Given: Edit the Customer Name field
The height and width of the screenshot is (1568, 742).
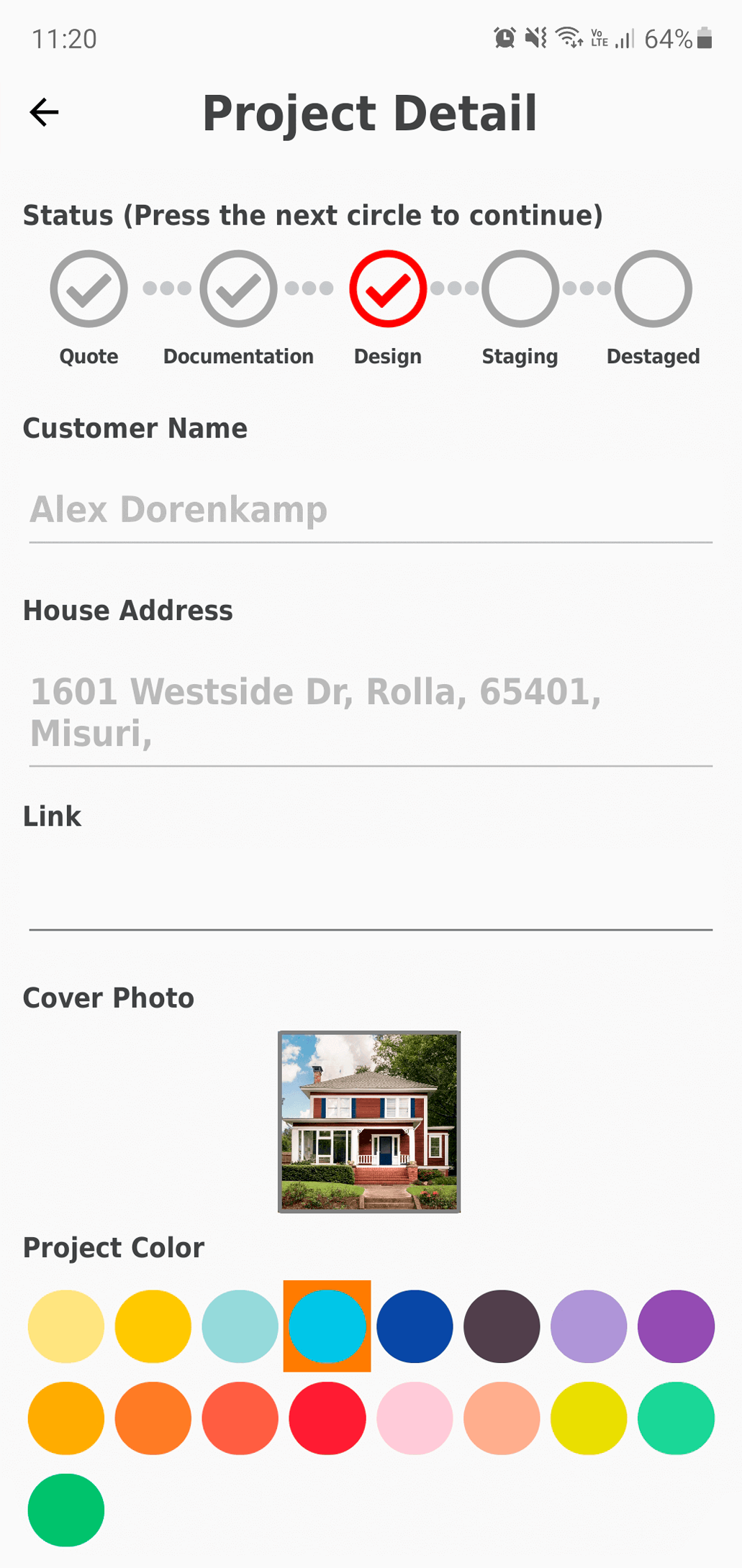Looking at the screenshot, I should tap(370, 510).
